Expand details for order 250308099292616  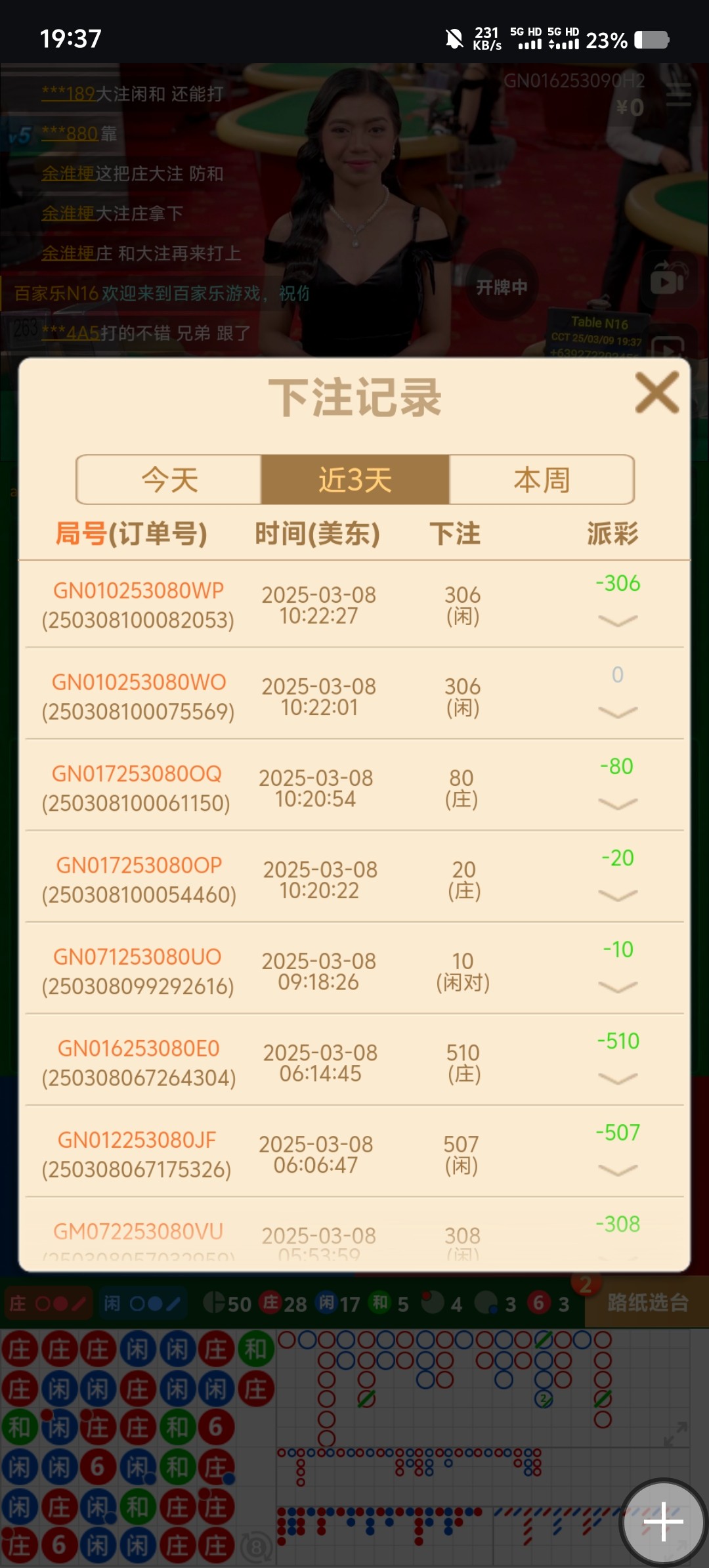618,987
